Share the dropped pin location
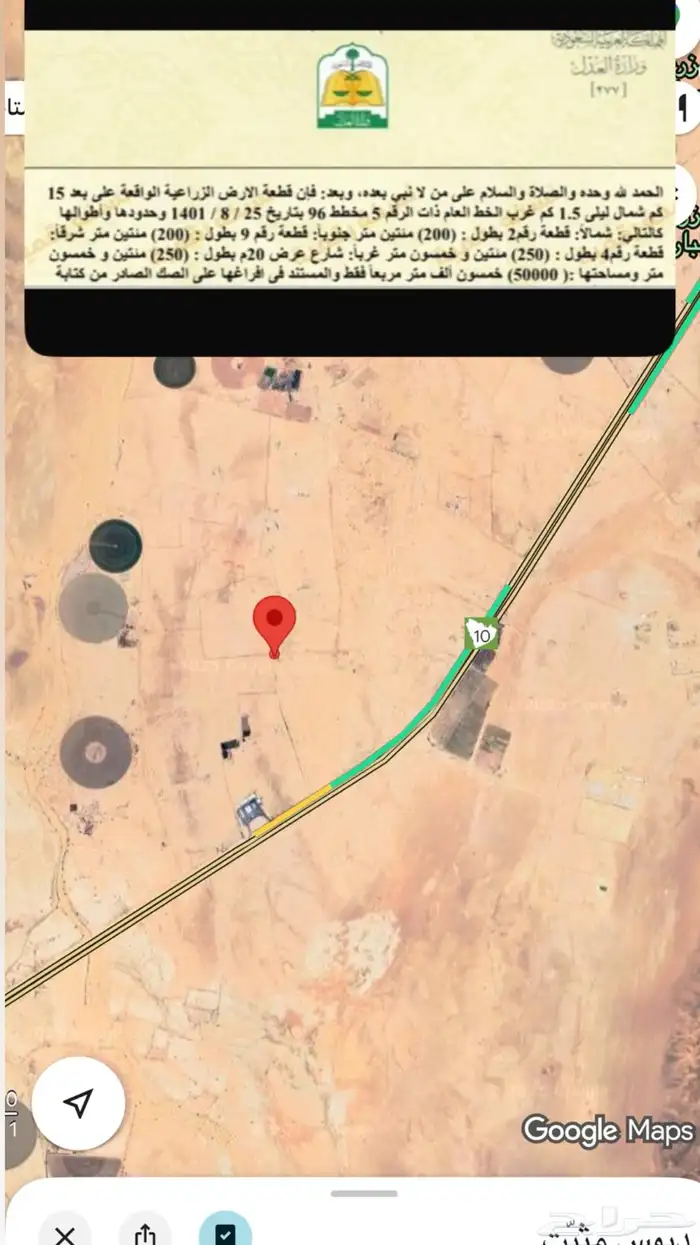This screenshot has height=1245, width=700. click(x=145, y=1232)
